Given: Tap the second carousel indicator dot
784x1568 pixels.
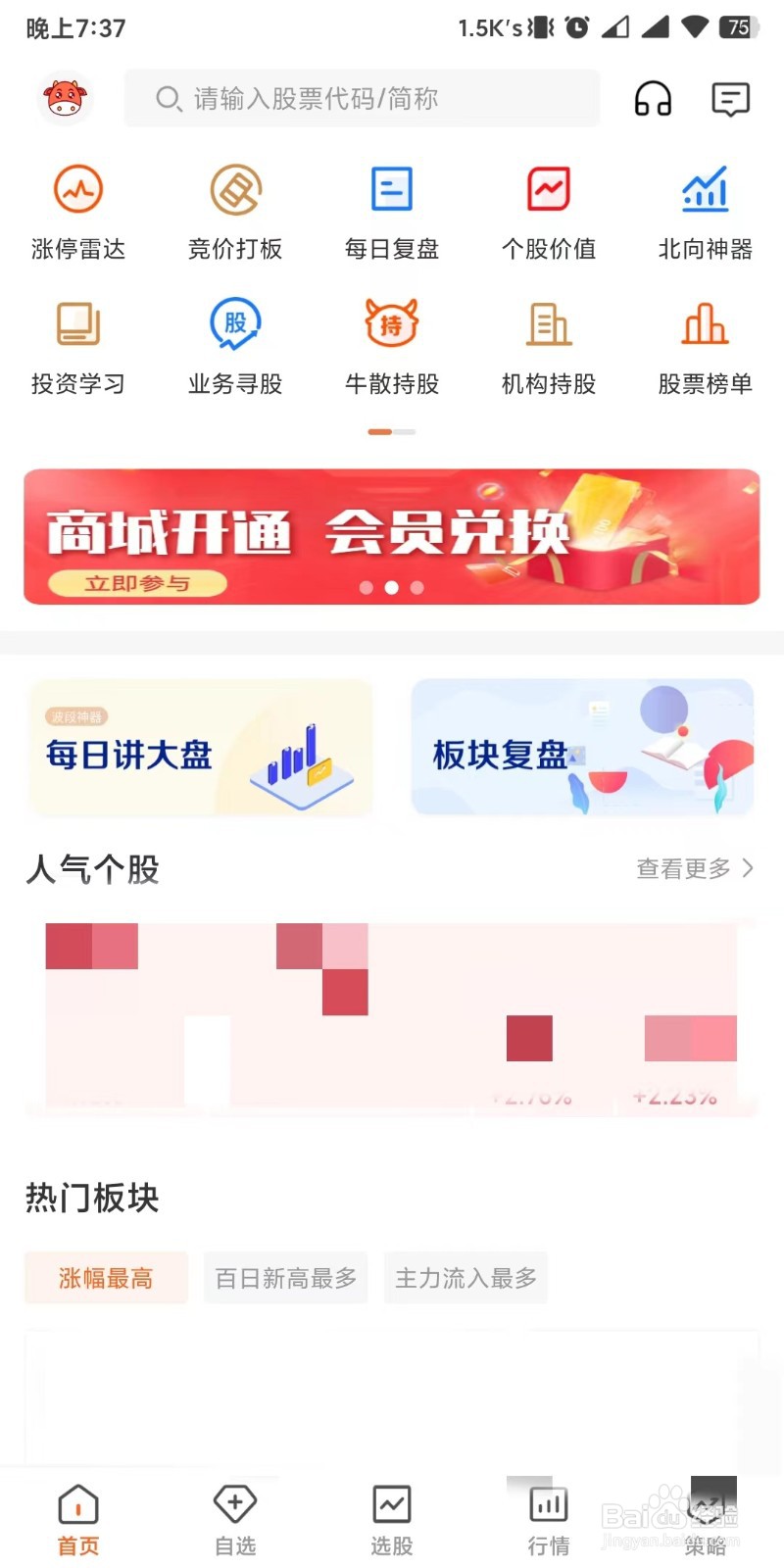Looking at the screenshot, I should [x=392, y=588].
